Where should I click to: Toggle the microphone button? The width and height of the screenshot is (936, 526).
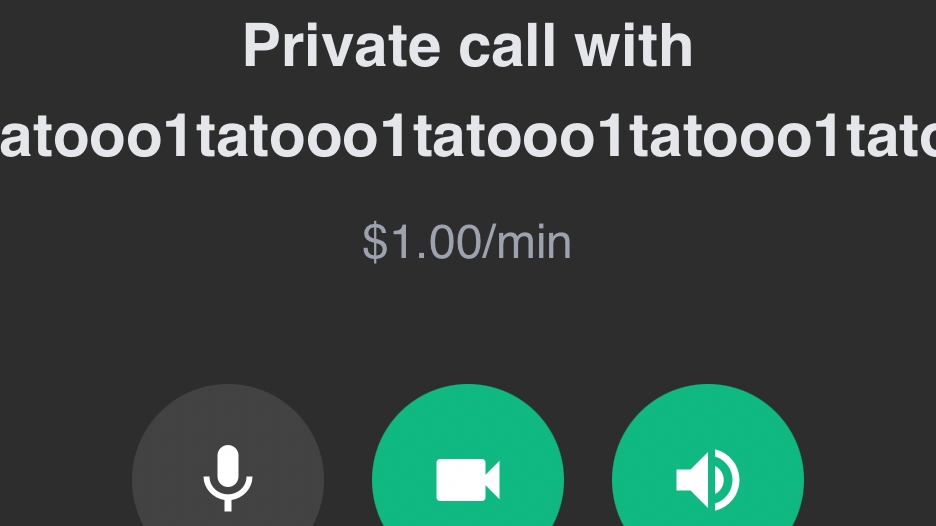[x=228, y=476]
